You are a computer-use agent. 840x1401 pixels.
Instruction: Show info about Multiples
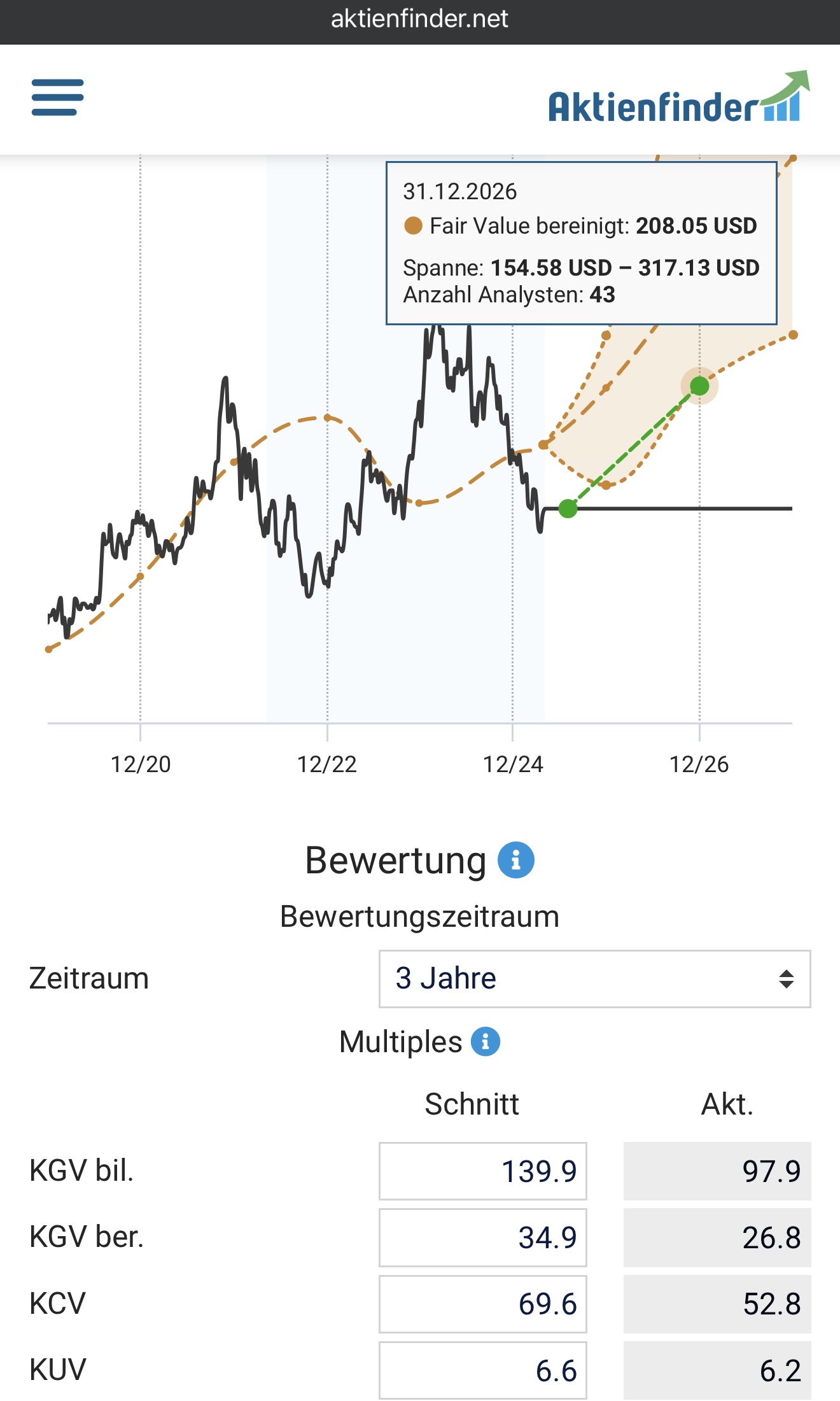(486, 1042)
